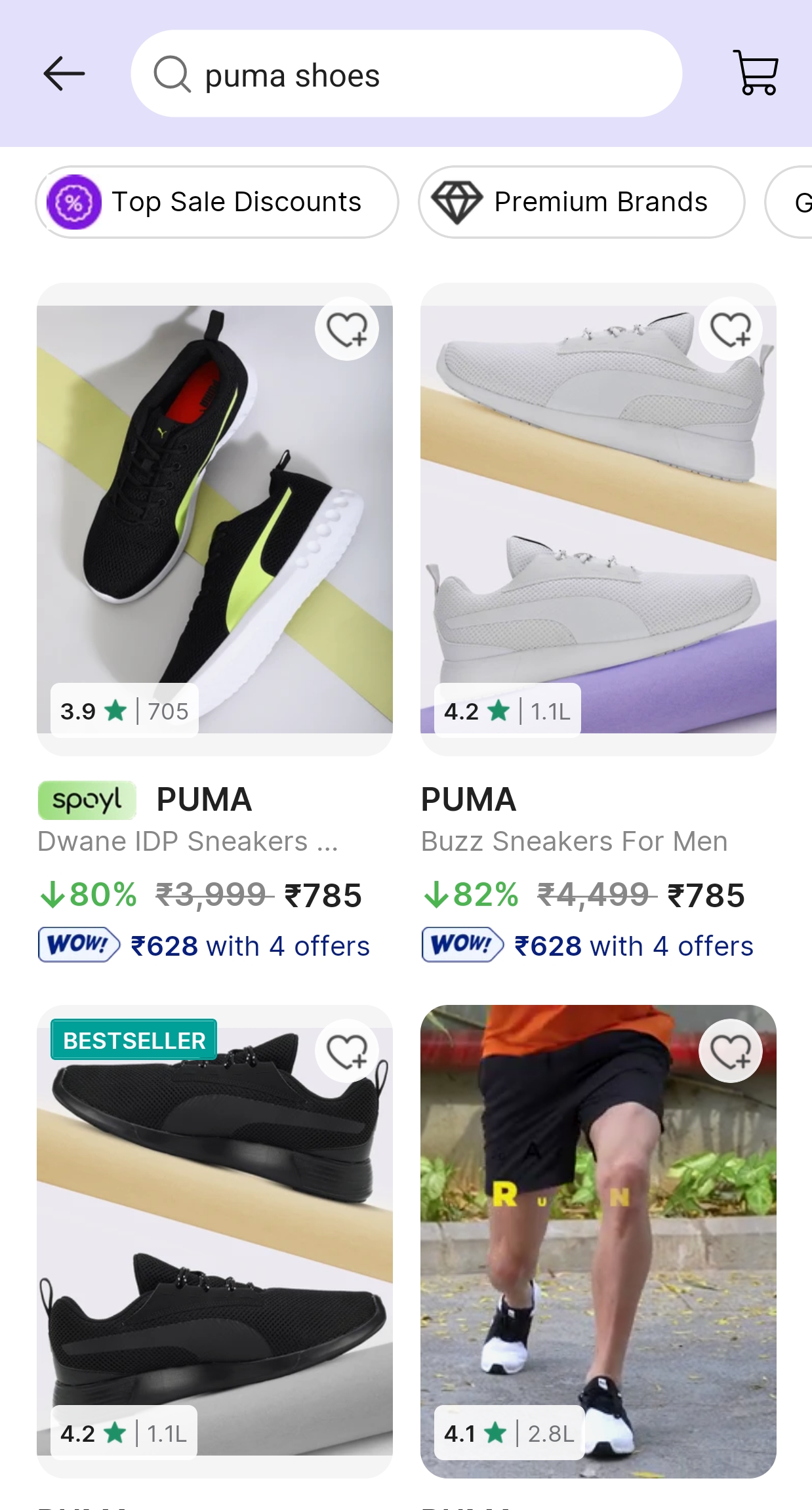The image size is (812, 1510).
Task: Select the Top Sale Discounts chip
Action: click(x=217, y=202)
